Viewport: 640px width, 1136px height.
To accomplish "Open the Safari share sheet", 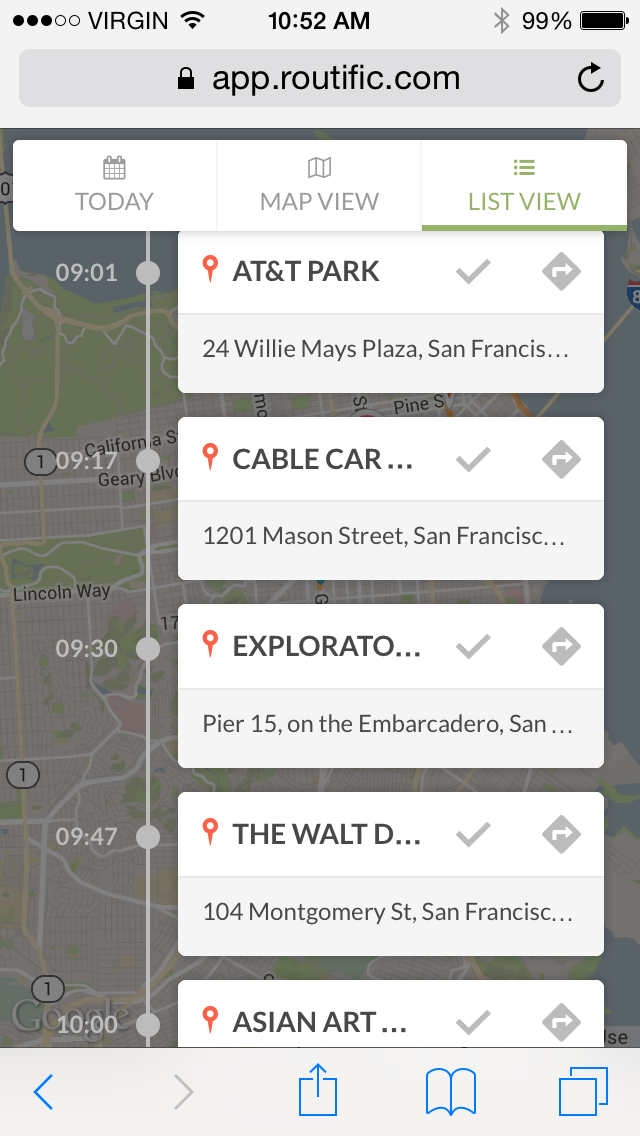I will pyautogui.click(x=318, y=1090).
